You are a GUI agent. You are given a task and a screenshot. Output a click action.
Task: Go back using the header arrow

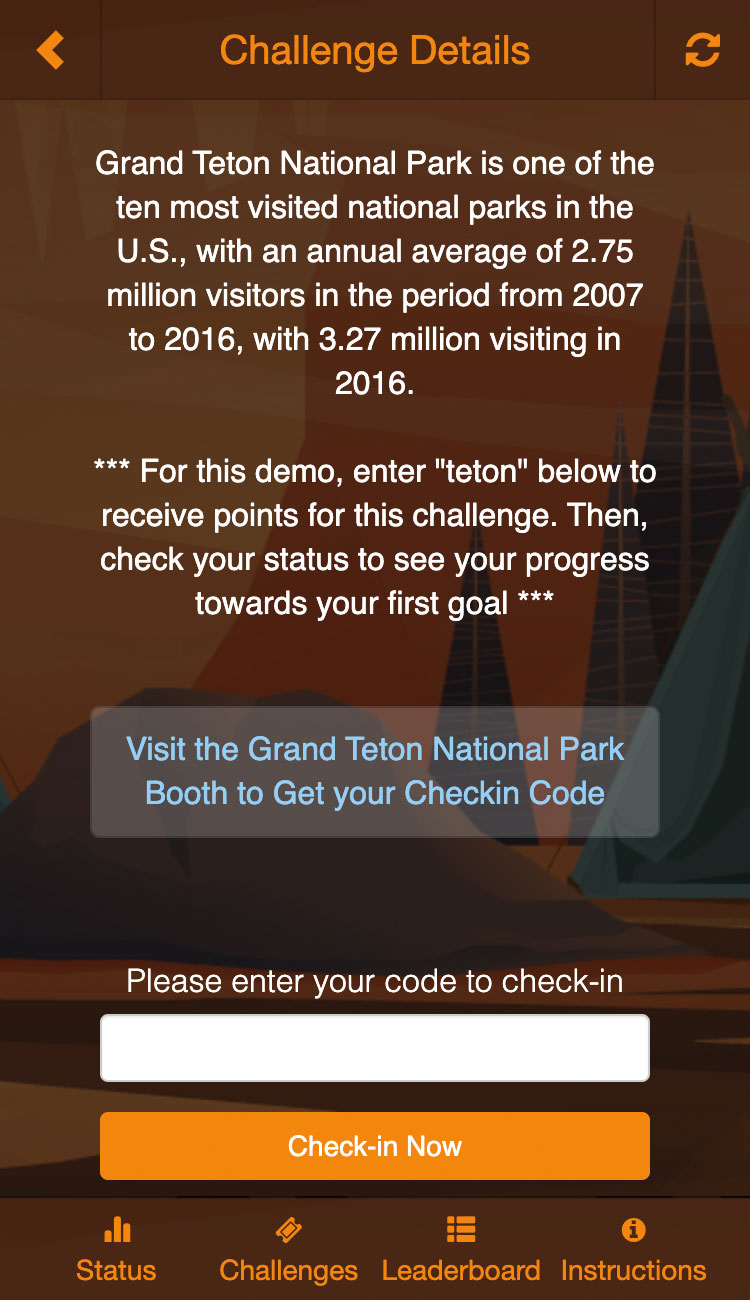click(x=50, y=50)
